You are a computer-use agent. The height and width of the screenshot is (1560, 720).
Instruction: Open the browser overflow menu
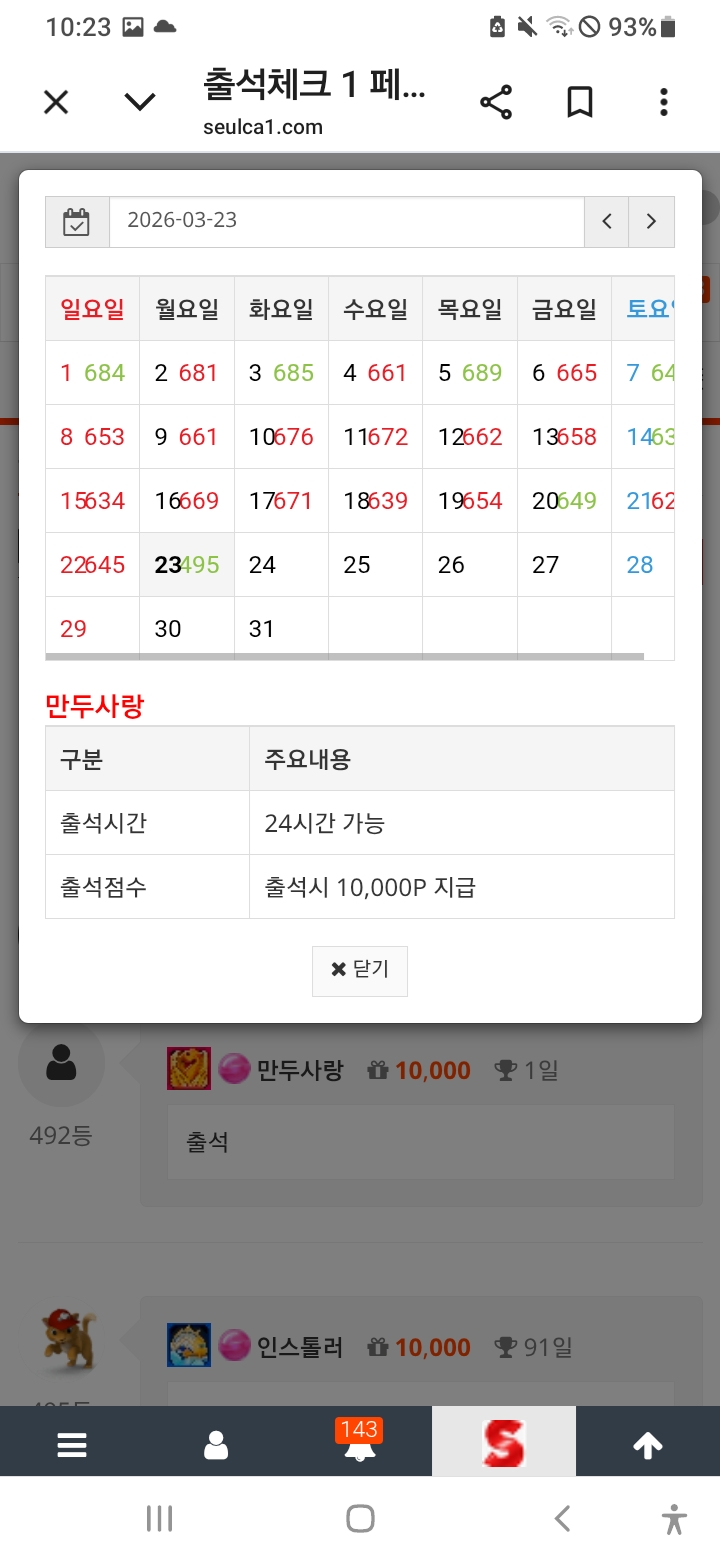(x=664, y=102)
